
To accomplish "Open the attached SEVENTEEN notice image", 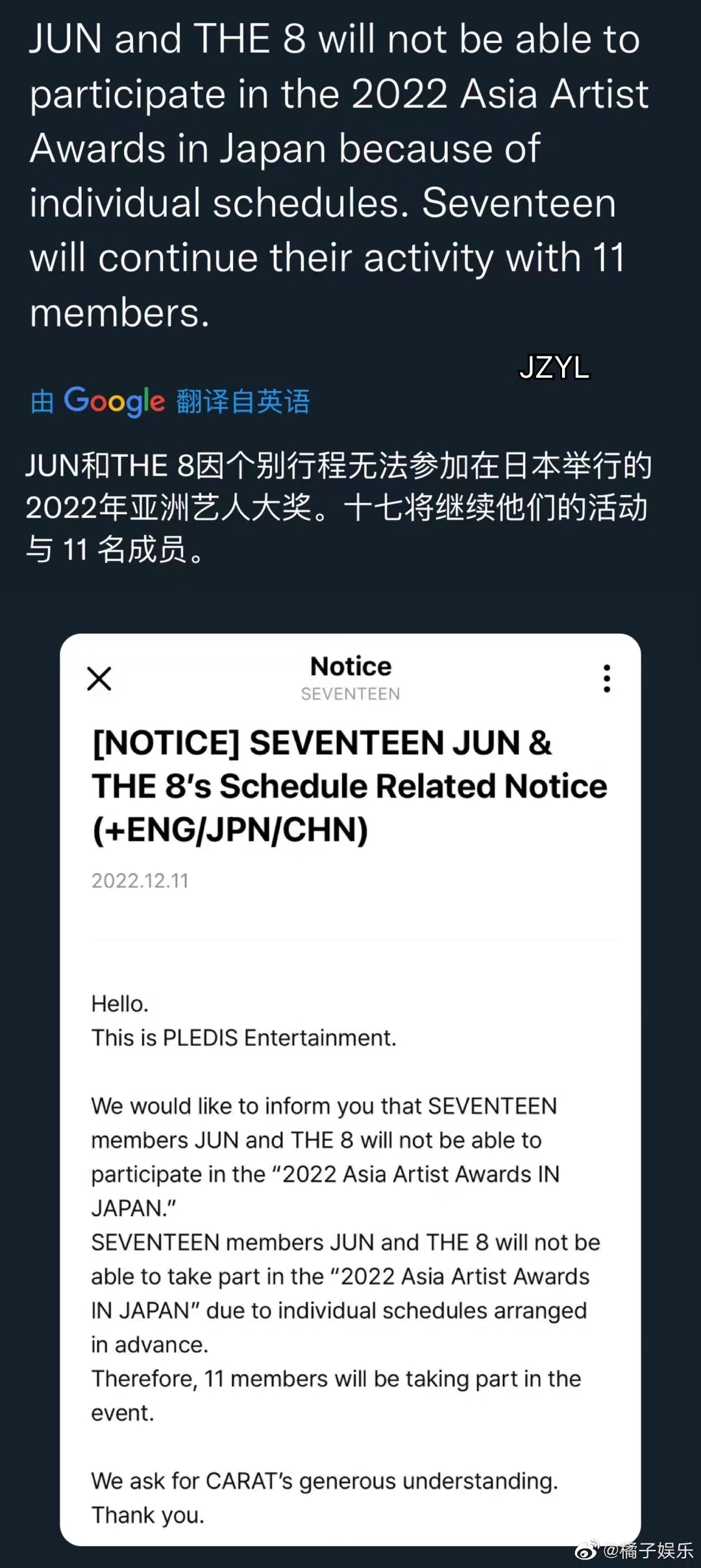I will point(350,1089).
